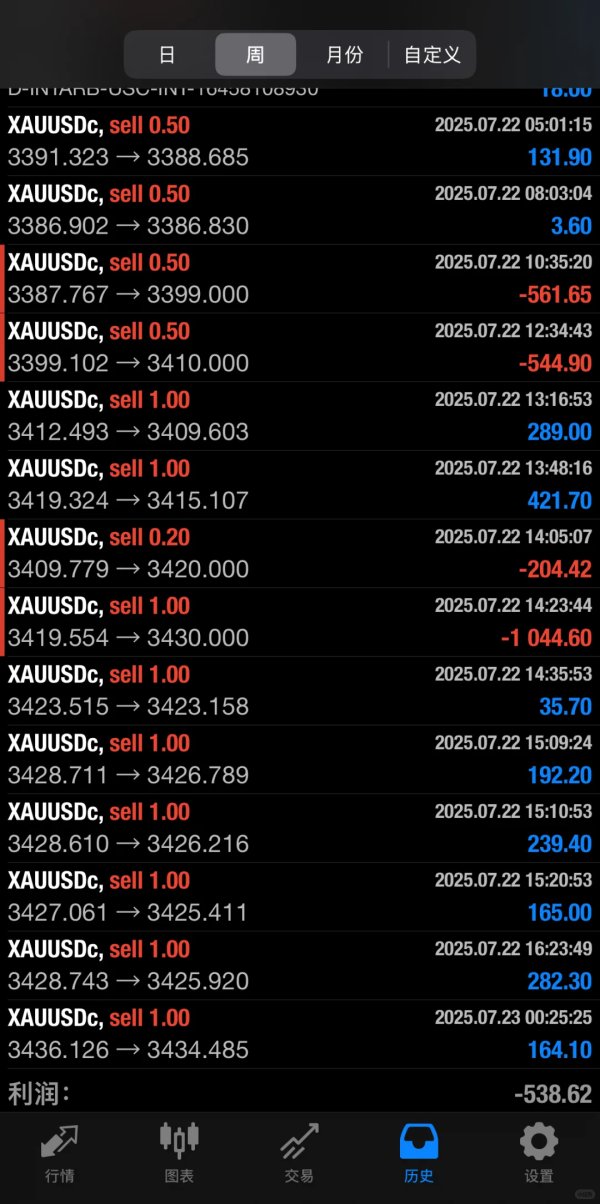The width and height of the screenshot is (600, 1204).
Task: Select the 周 period filter
Action: (x=255, y=54)
